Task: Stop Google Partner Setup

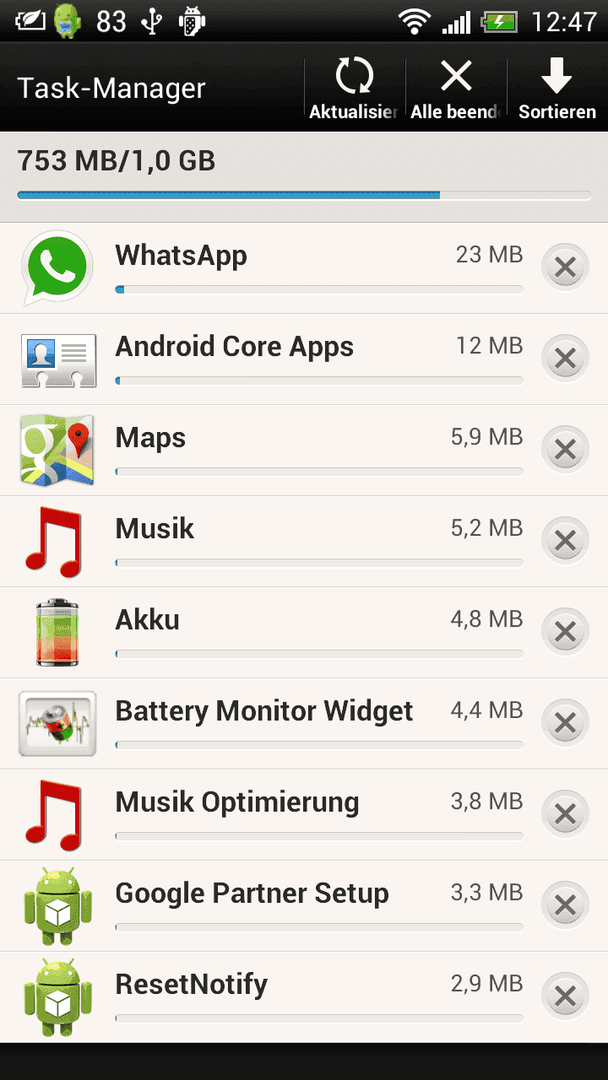Action: (x=565, y=905)
